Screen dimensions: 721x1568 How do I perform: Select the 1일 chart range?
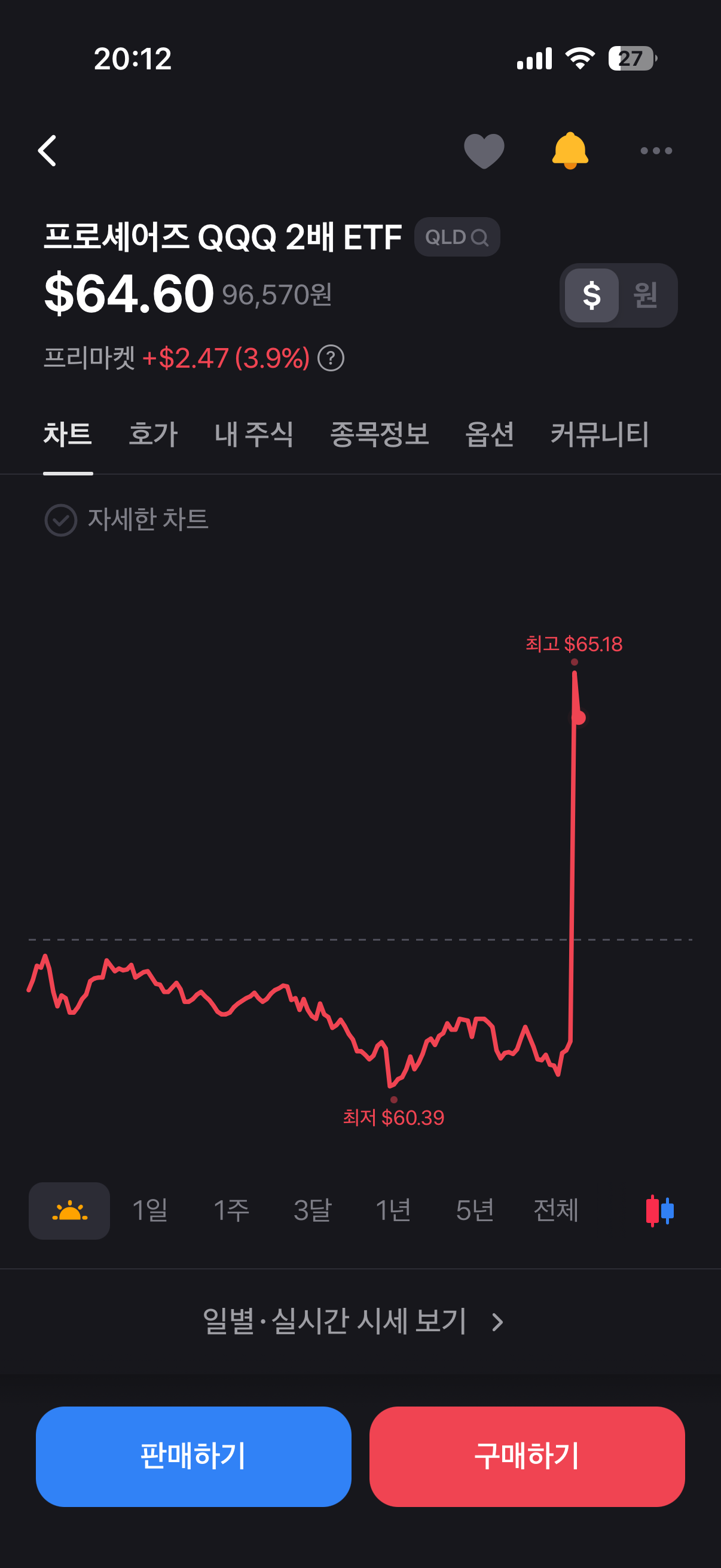point(150,1210)
